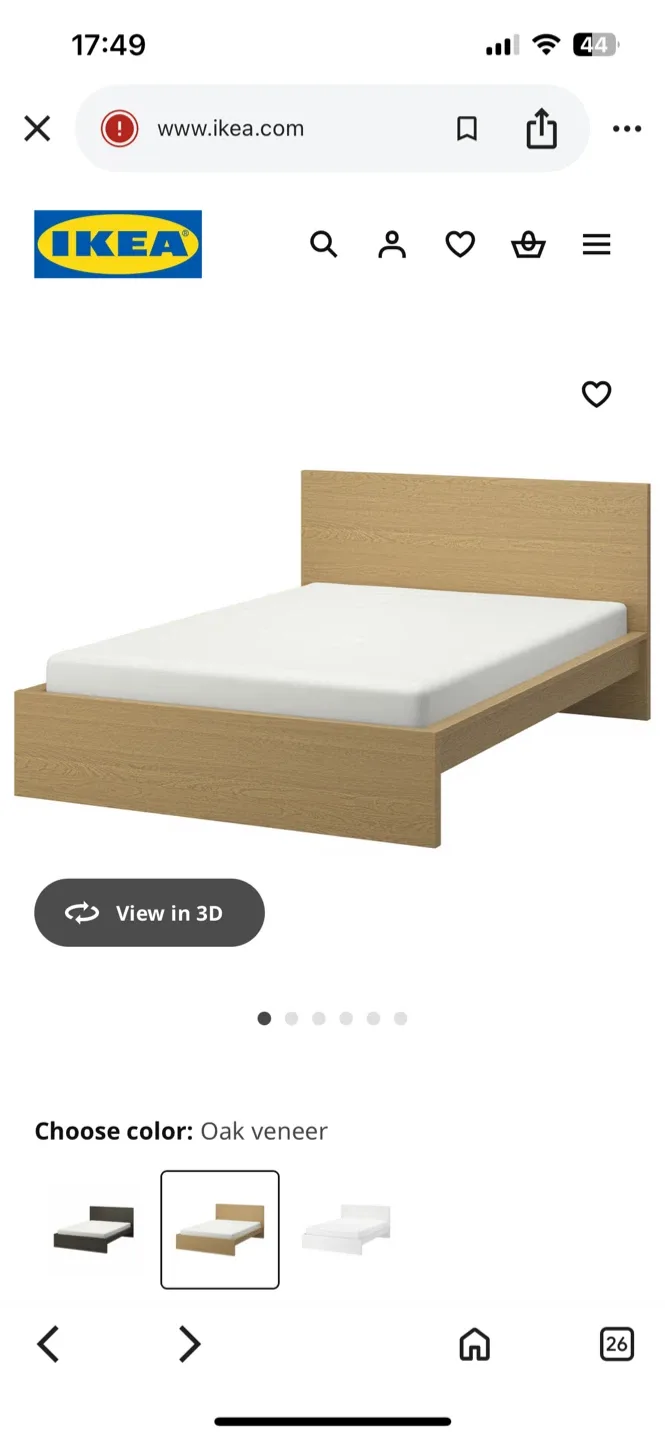
Task: Bookmark this web page
Action: [467, 128]
